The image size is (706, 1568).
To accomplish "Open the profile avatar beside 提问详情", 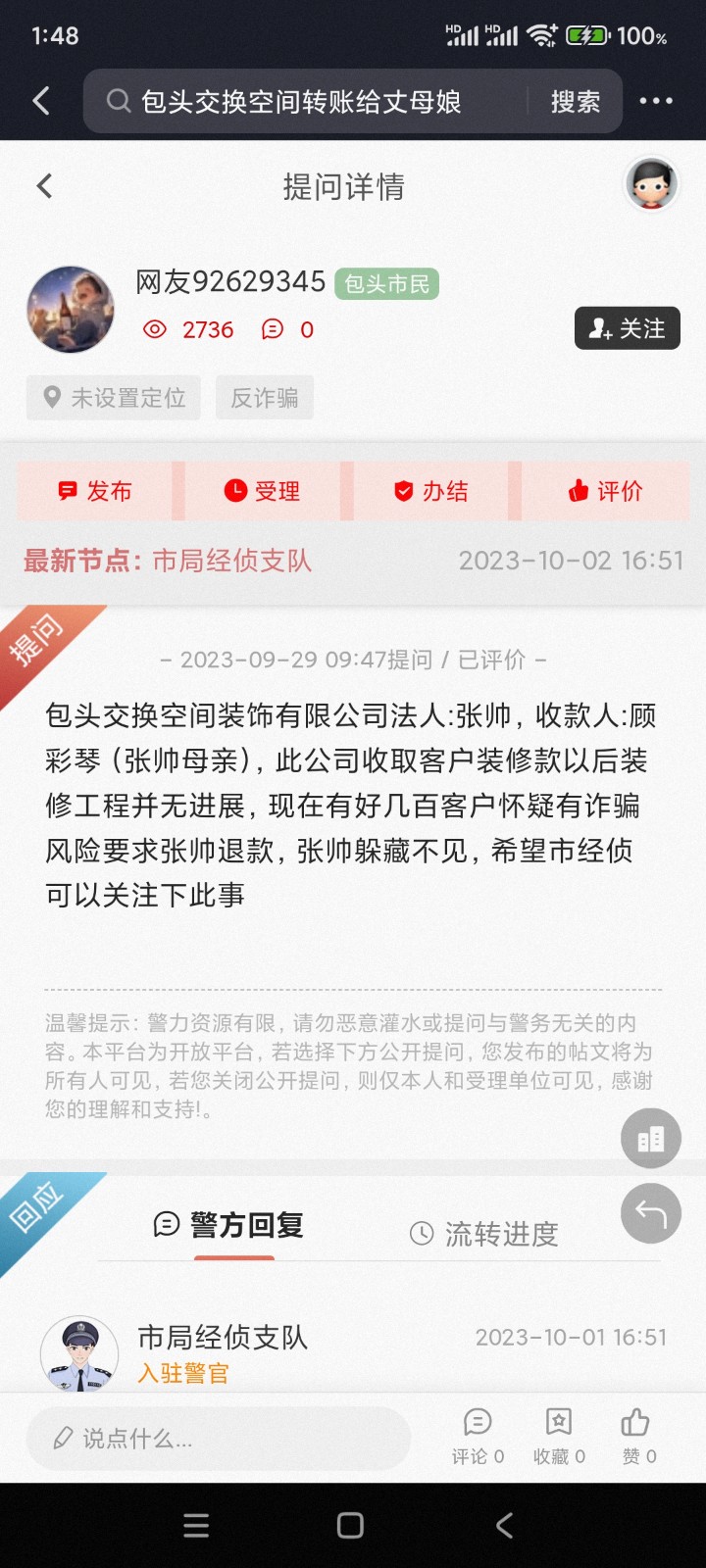I will pos(651,184).
